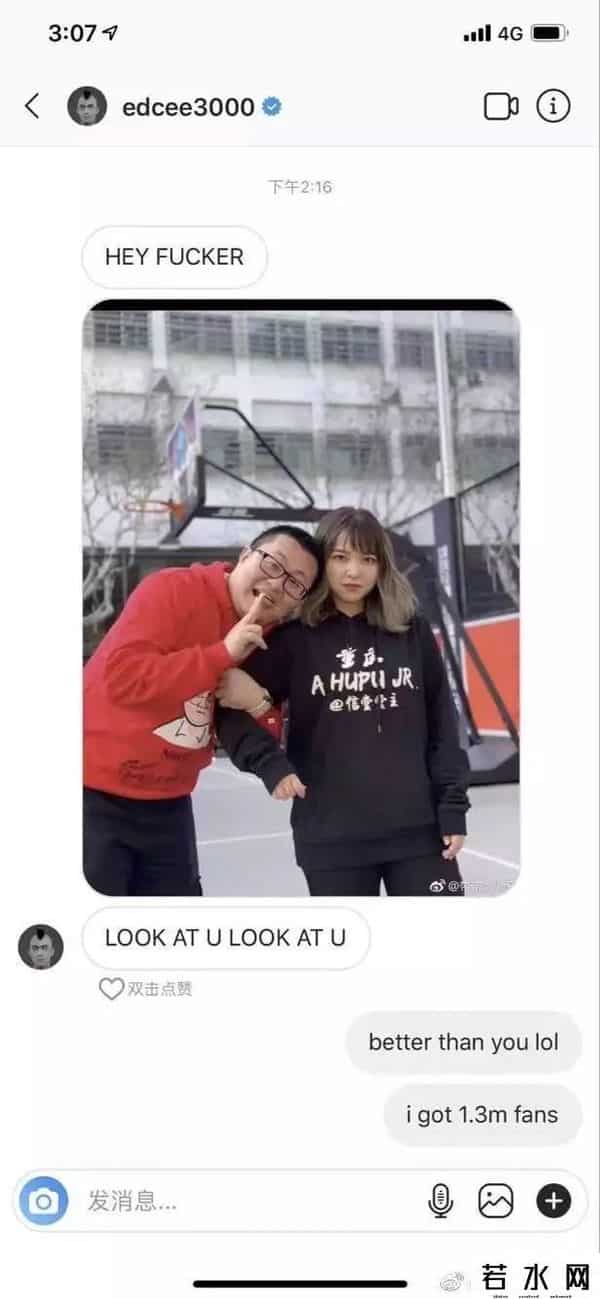Open conversation info details

(x=553, y=106)
